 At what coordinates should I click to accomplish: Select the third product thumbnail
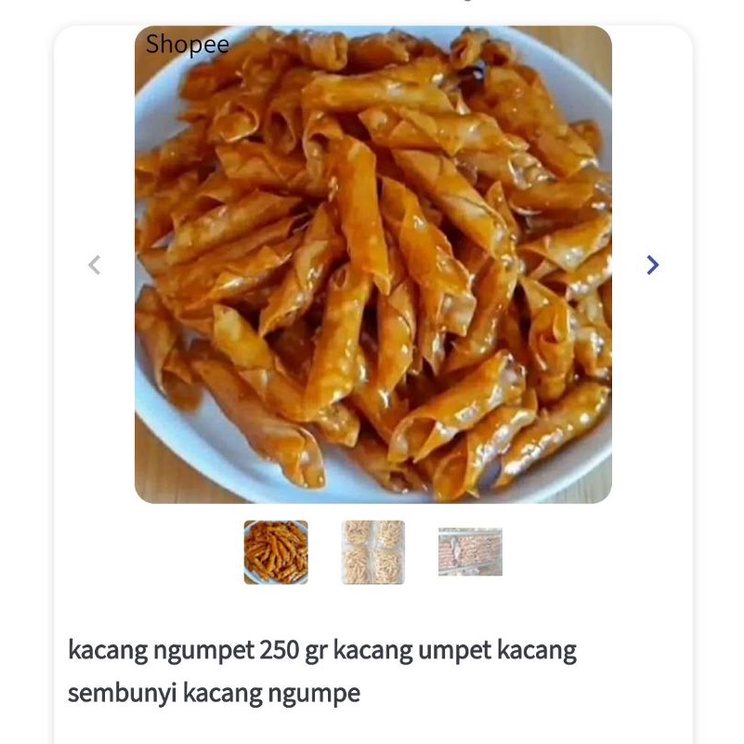(470, 552)
